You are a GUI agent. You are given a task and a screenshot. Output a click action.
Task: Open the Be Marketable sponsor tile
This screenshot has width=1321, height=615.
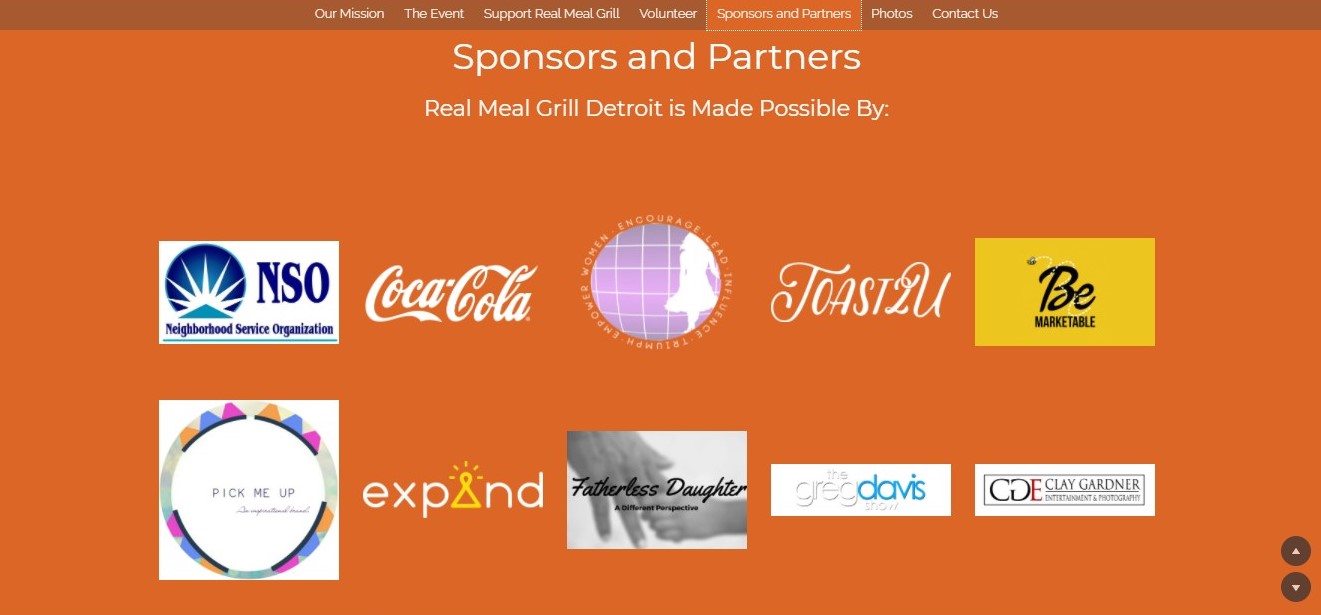click(1064, 292)
